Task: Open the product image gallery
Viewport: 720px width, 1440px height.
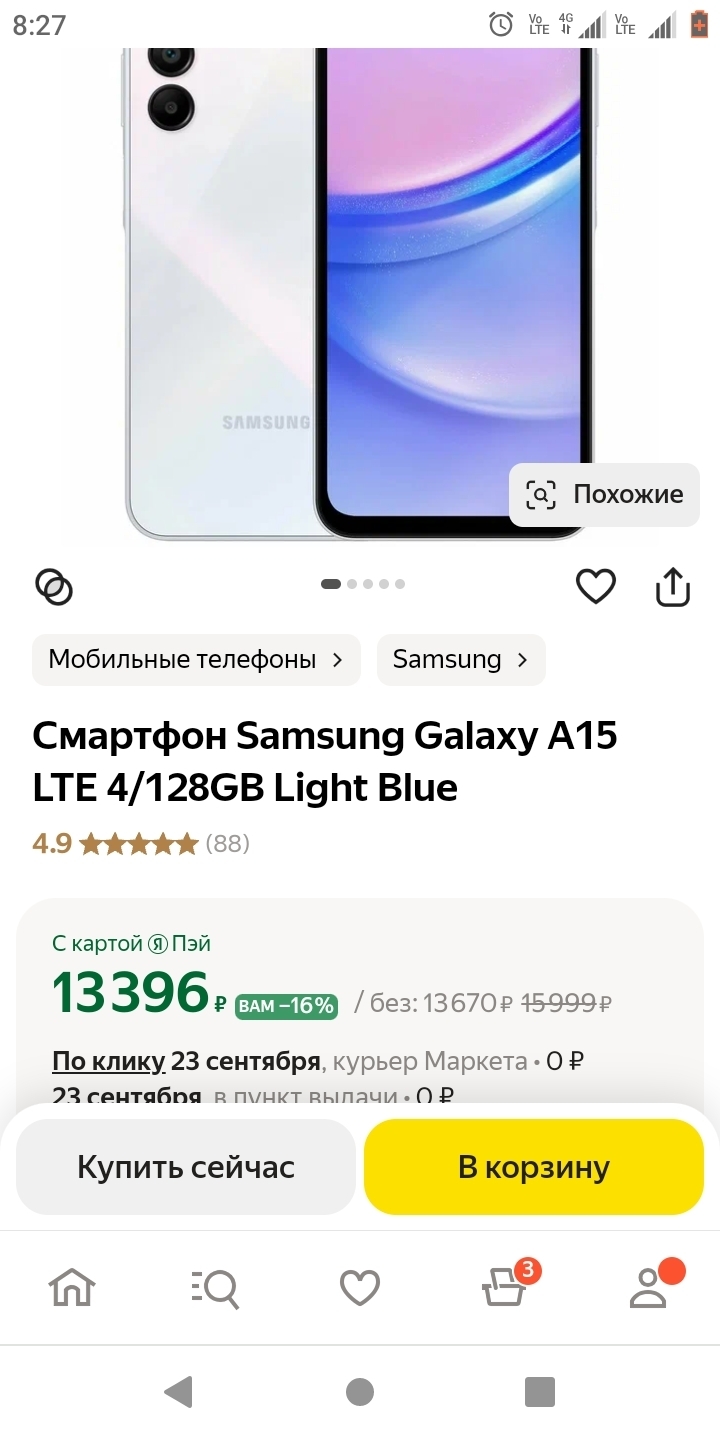Action: point(360,290)
